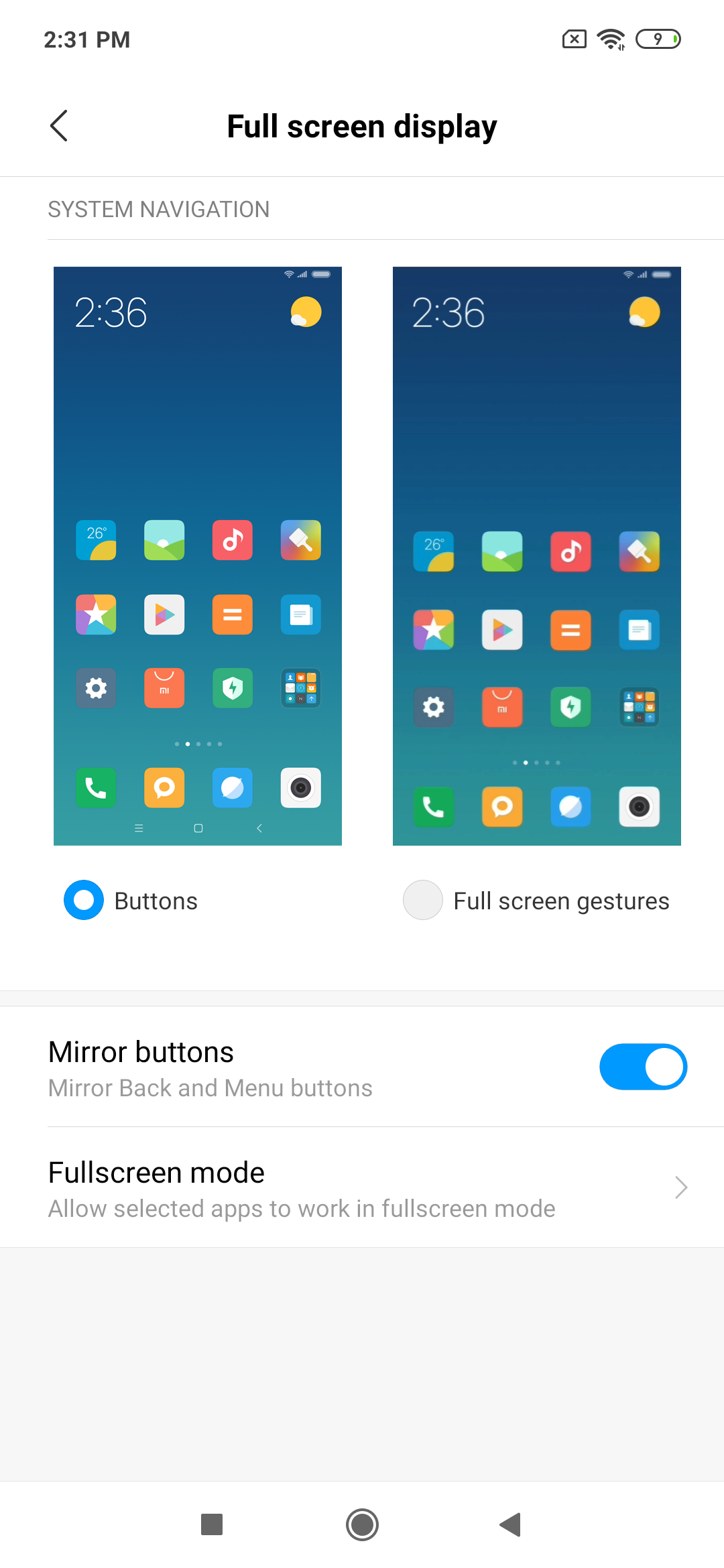Viewport: 724px width, 1568px height.
Task: Tap the Buttons preview image
Action: [x=198, y=556]
